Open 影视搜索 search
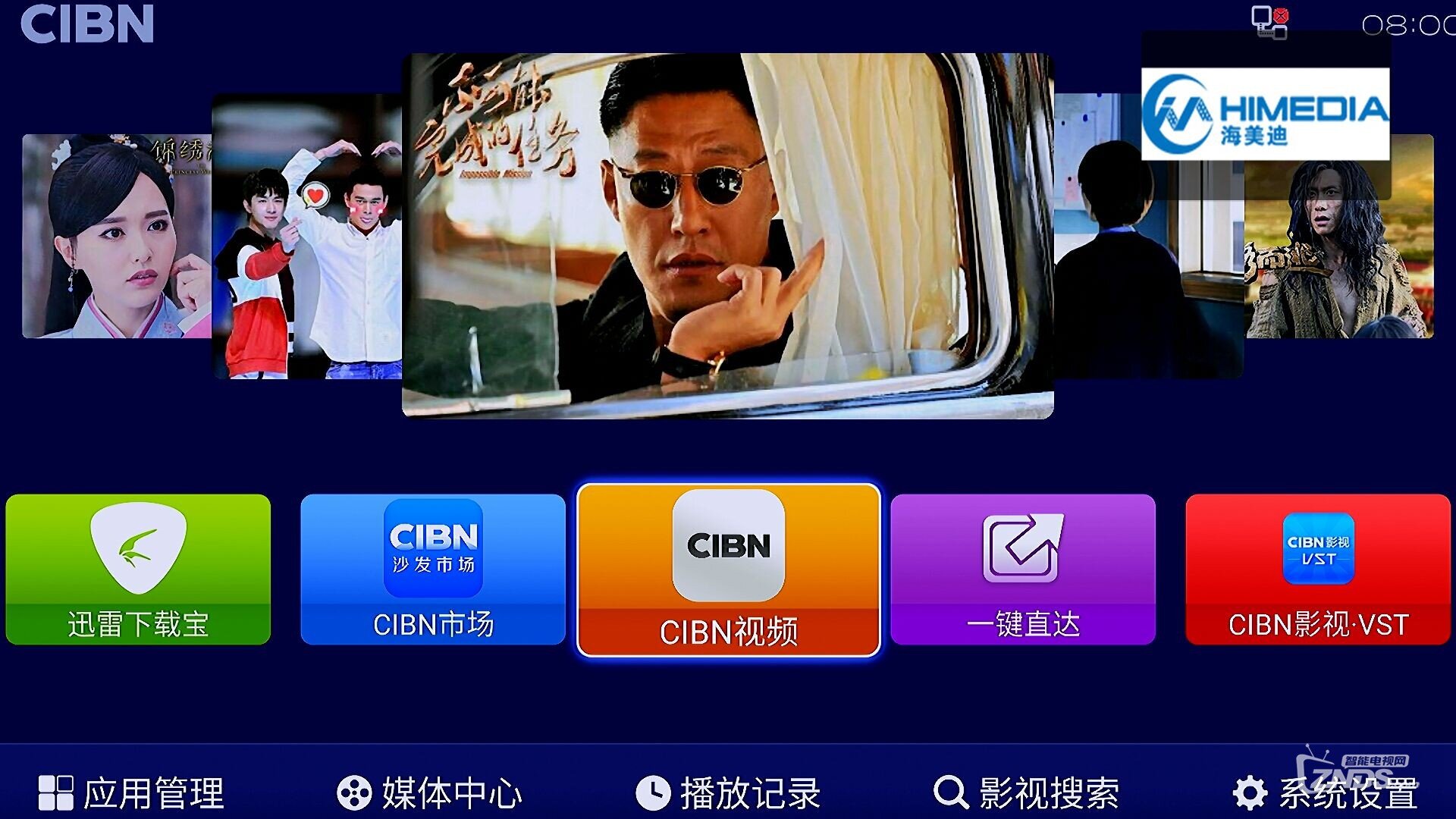This screenshot has width=1456, height=819. 1027,792
